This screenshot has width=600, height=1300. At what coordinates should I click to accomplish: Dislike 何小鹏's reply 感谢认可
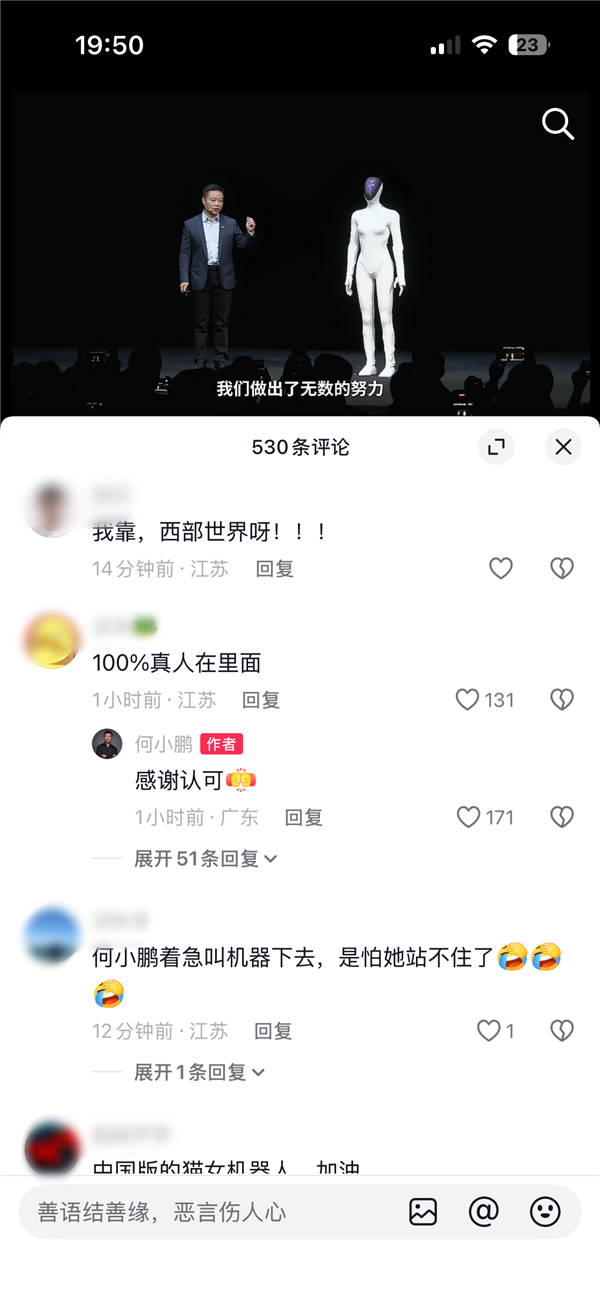tap(562, 818)
